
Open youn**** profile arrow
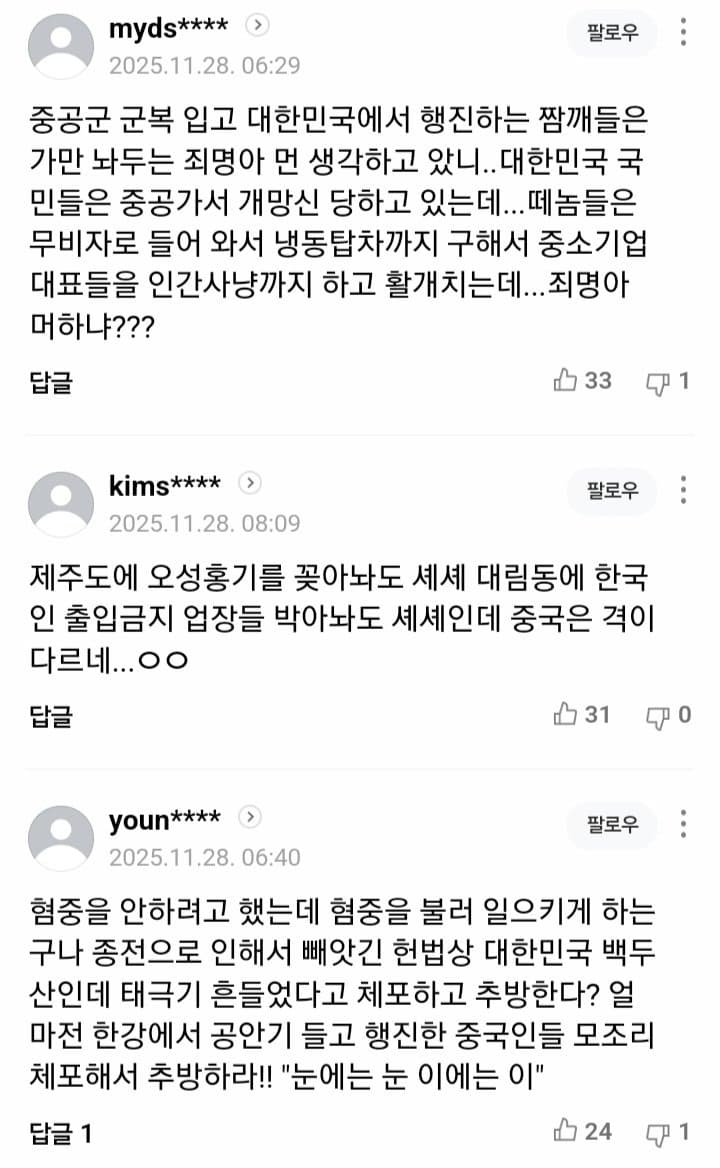click(x=251, y=818)
